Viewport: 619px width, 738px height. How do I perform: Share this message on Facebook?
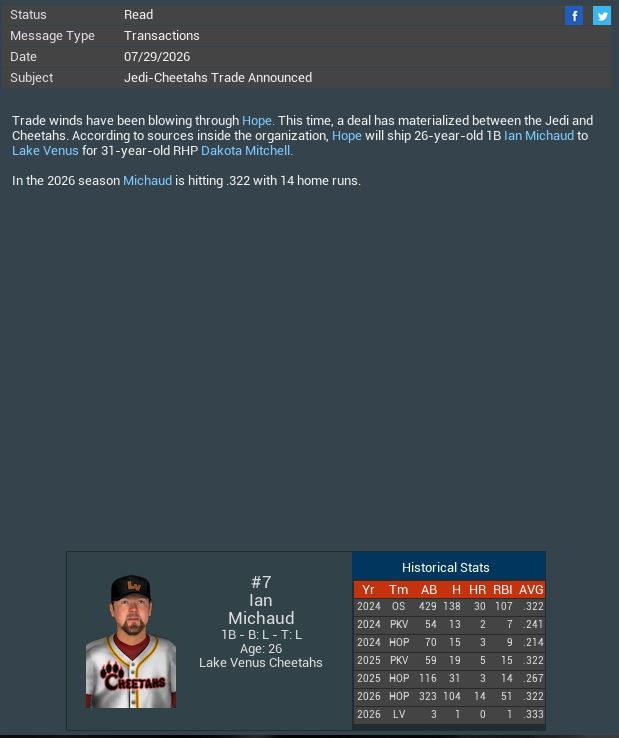click(x=574, y=15)
